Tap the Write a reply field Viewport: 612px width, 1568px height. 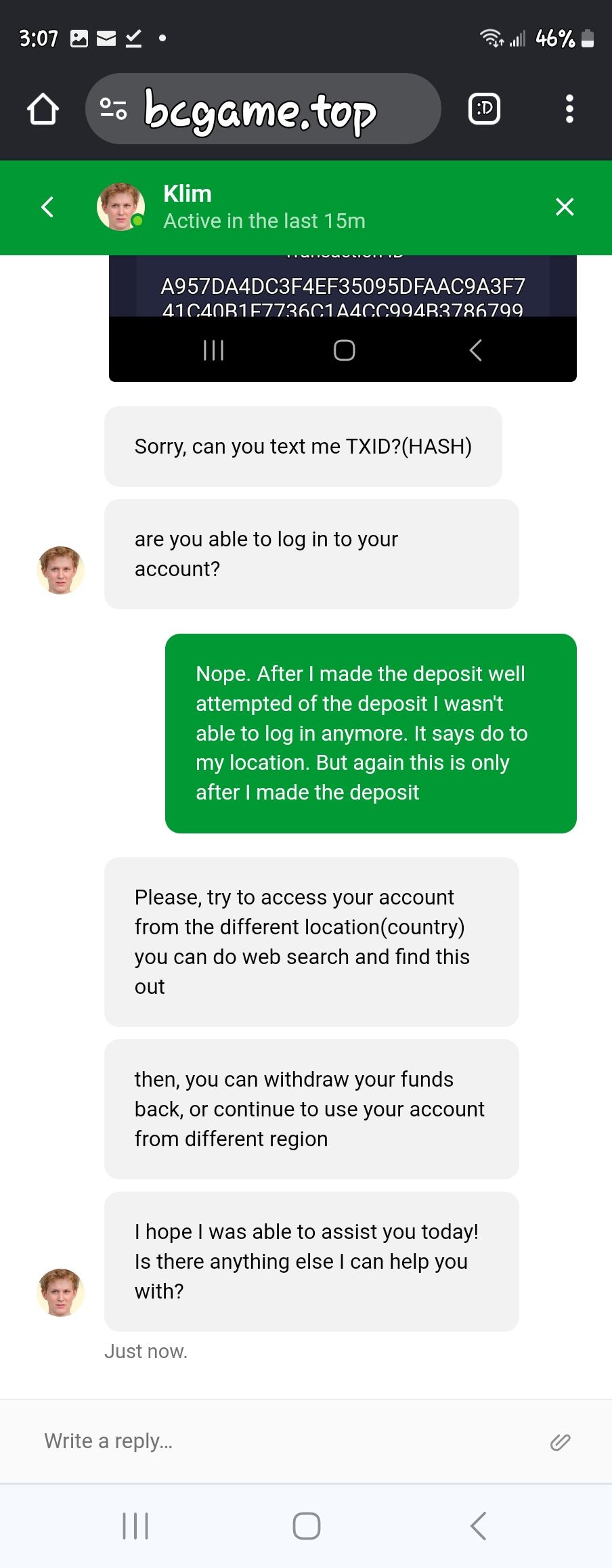pos(284,1441)
